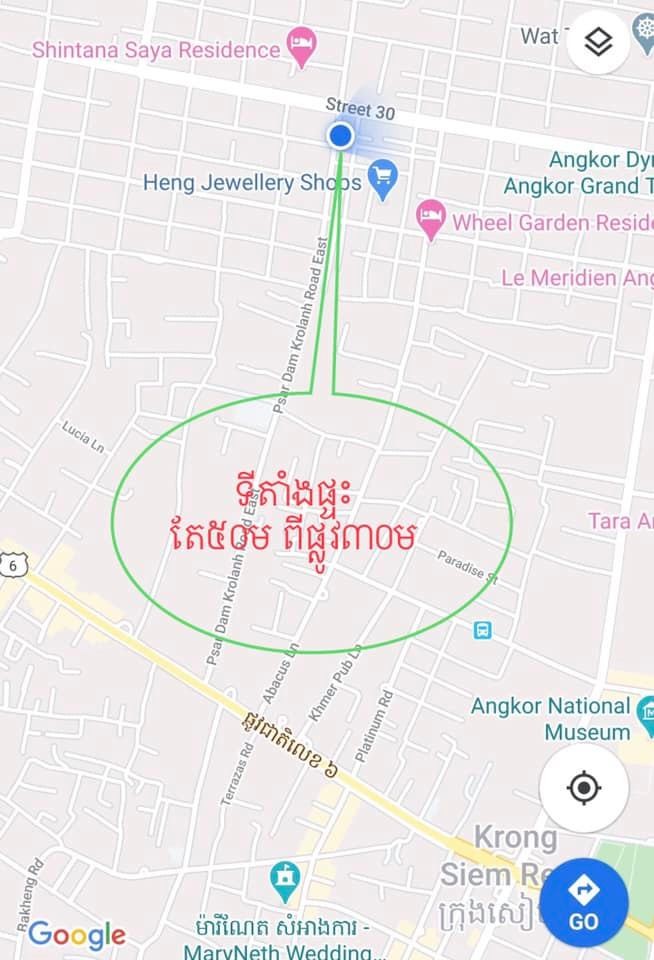Open Wheel Garden Residence hotel pin

pos(431,219)
